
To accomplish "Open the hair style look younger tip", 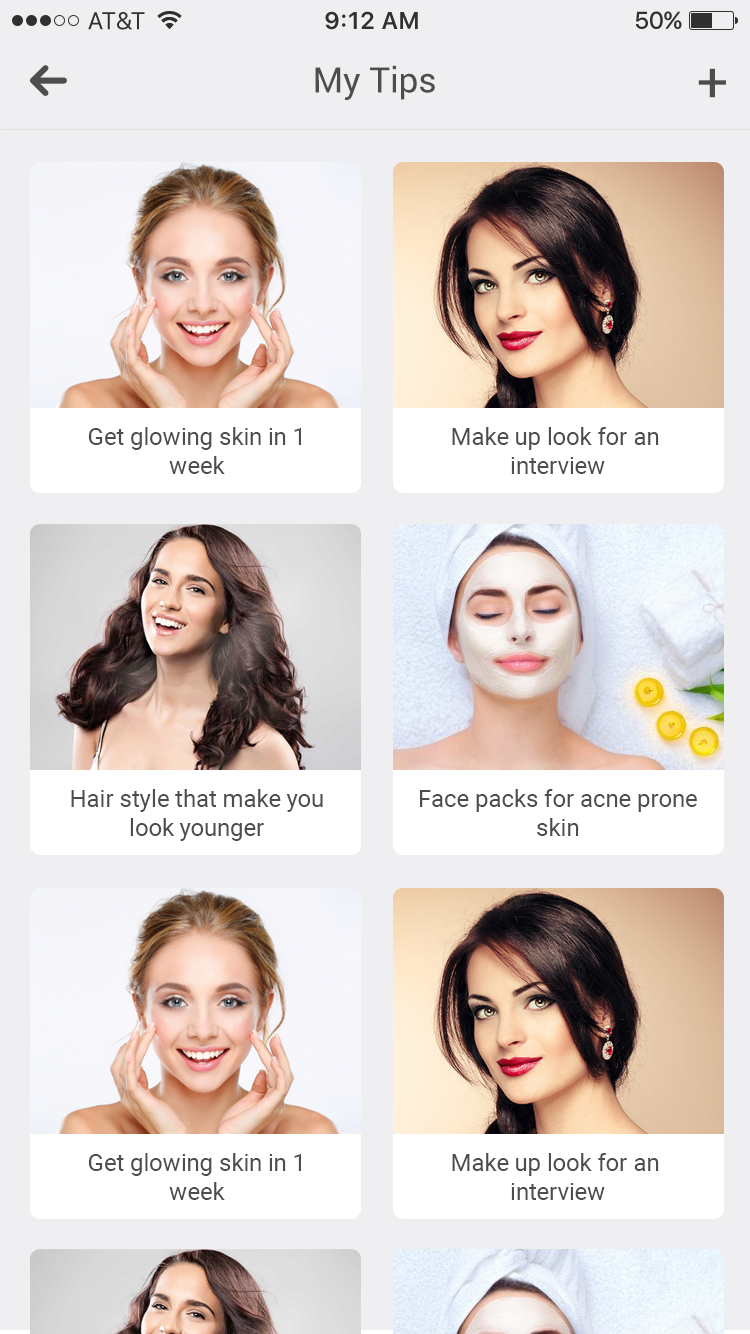I will (x=196, y=689).
